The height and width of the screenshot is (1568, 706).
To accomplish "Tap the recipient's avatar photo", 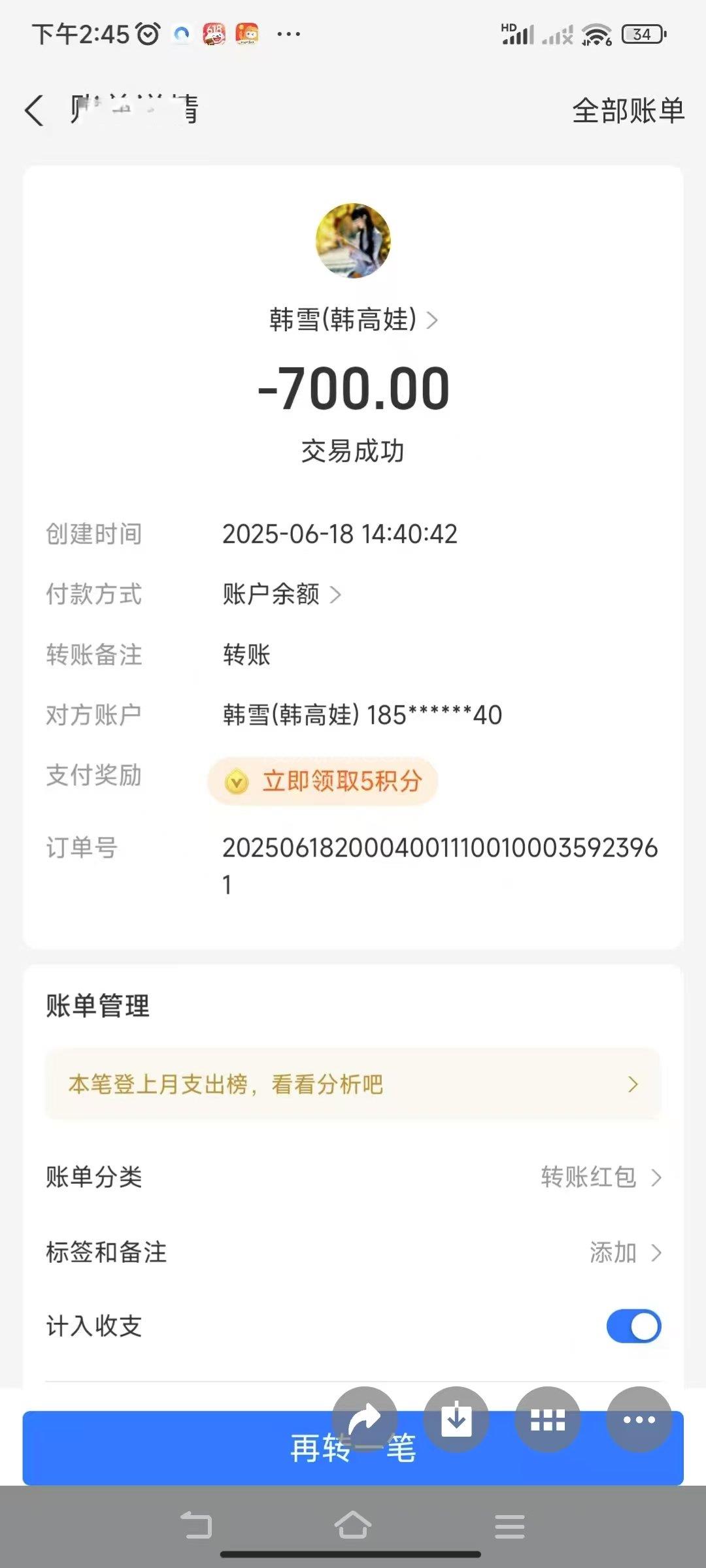I will click(353, 240).
